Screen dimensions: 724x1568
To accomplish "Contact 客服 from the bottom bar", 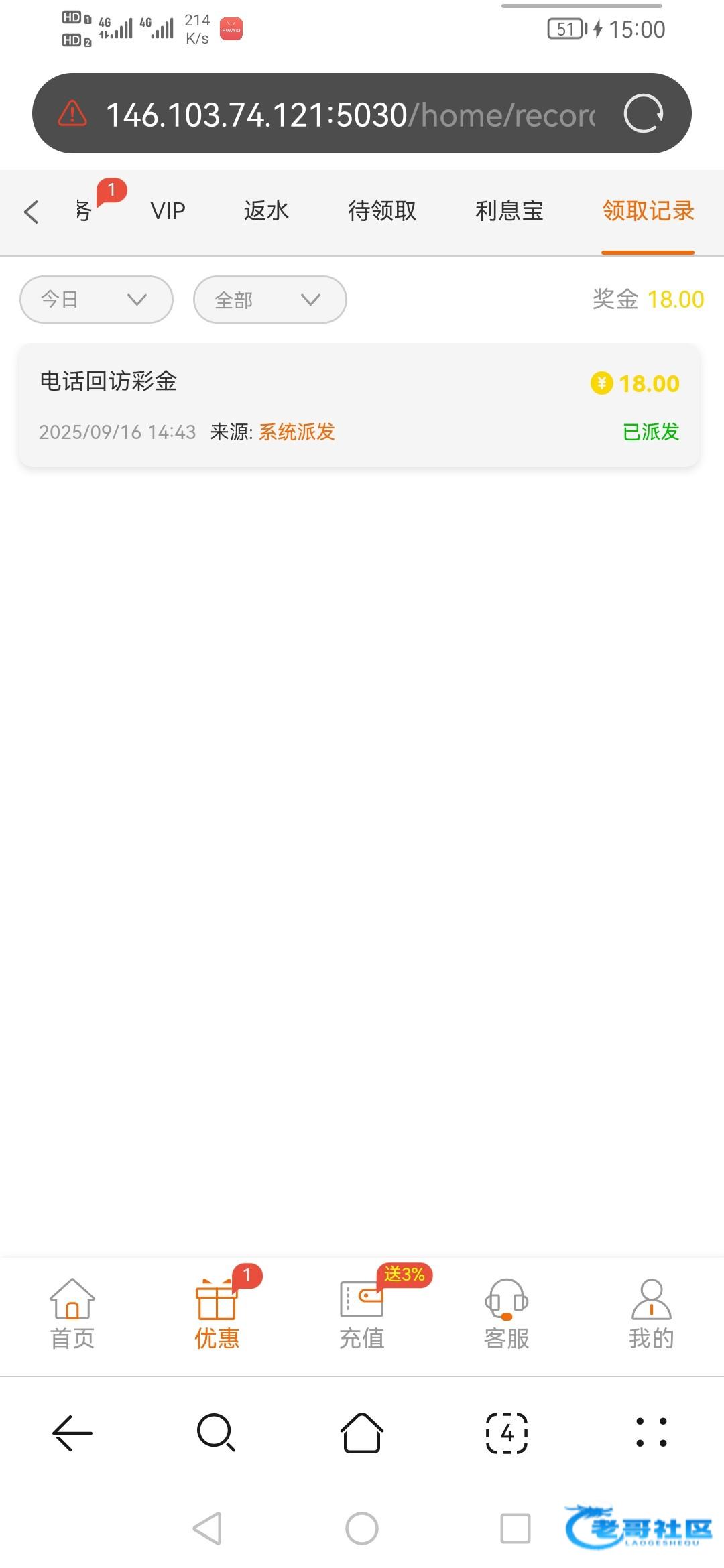I will [507, 1314].
